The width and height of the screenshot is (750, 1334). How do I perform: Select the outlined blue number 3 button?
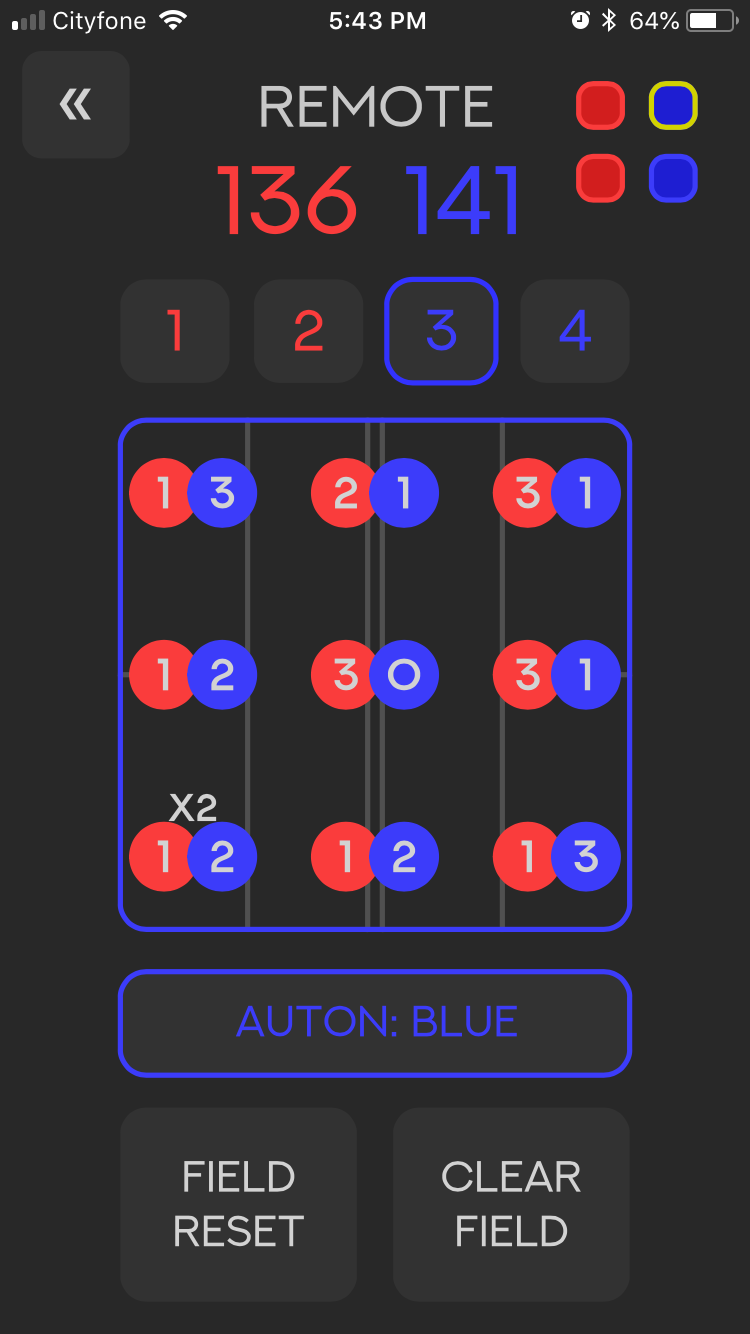(441, 331)
